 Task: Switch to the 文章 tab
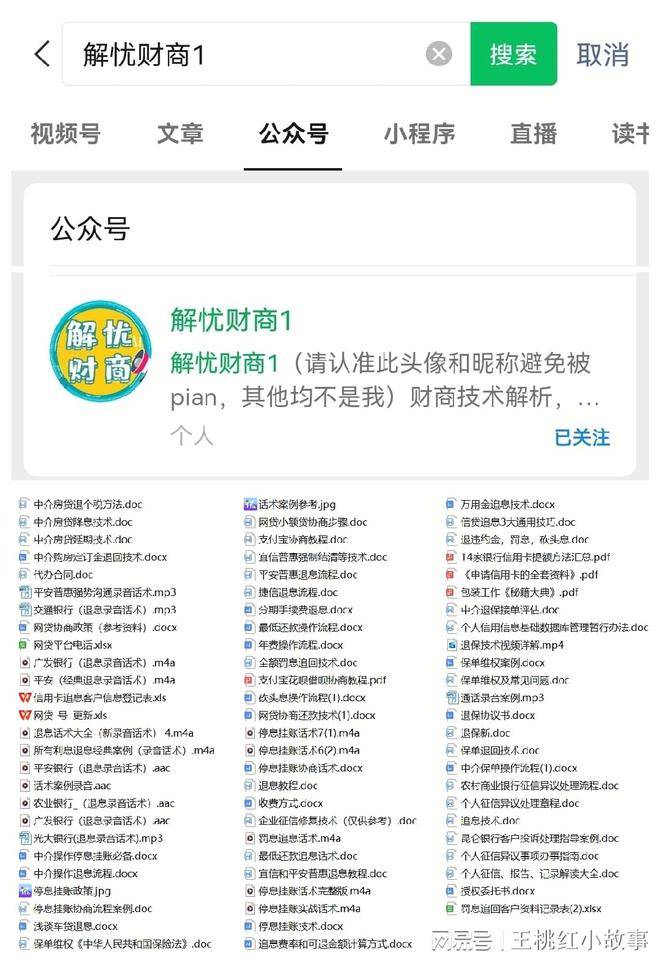[180, 133]
